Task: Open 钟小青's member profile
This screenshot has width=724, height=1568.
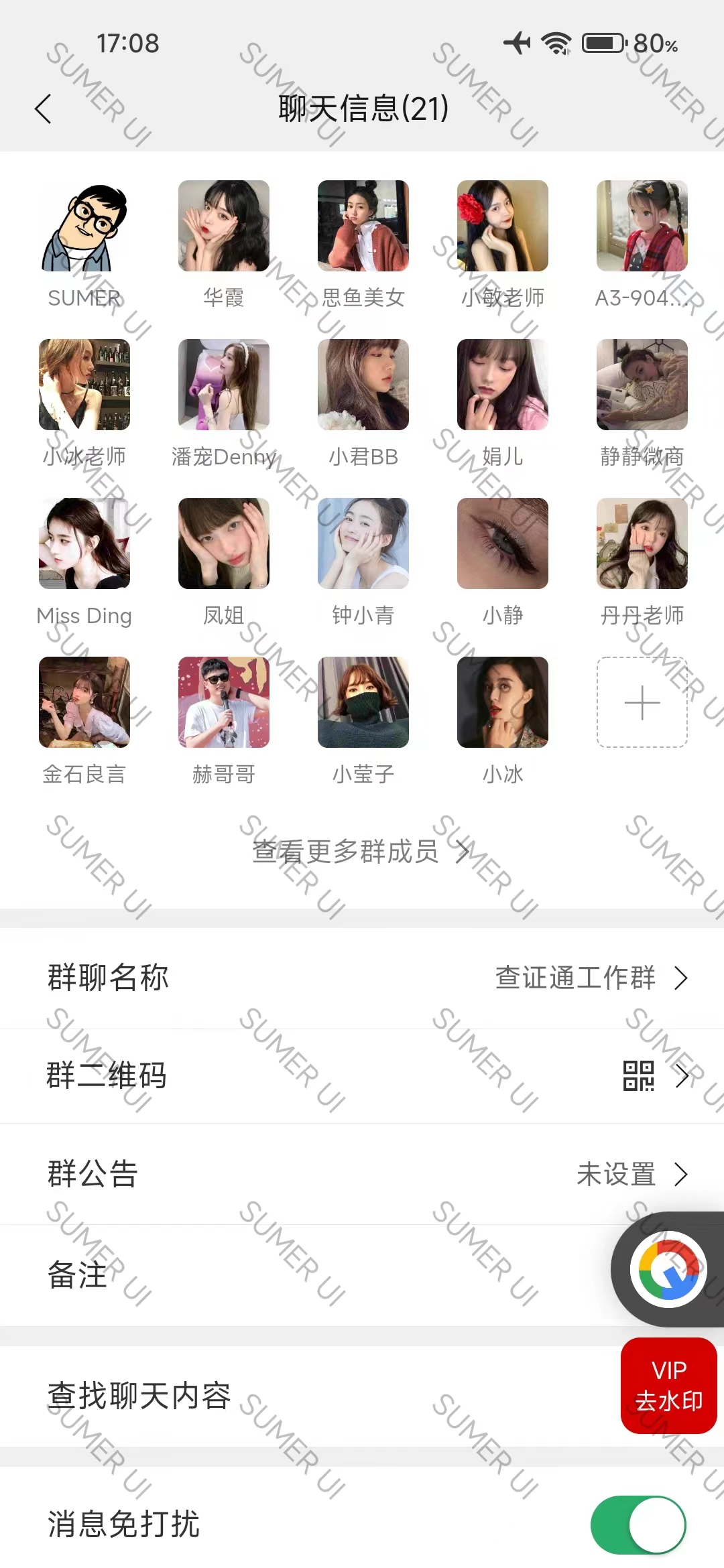Action: (x=363, y=544)
